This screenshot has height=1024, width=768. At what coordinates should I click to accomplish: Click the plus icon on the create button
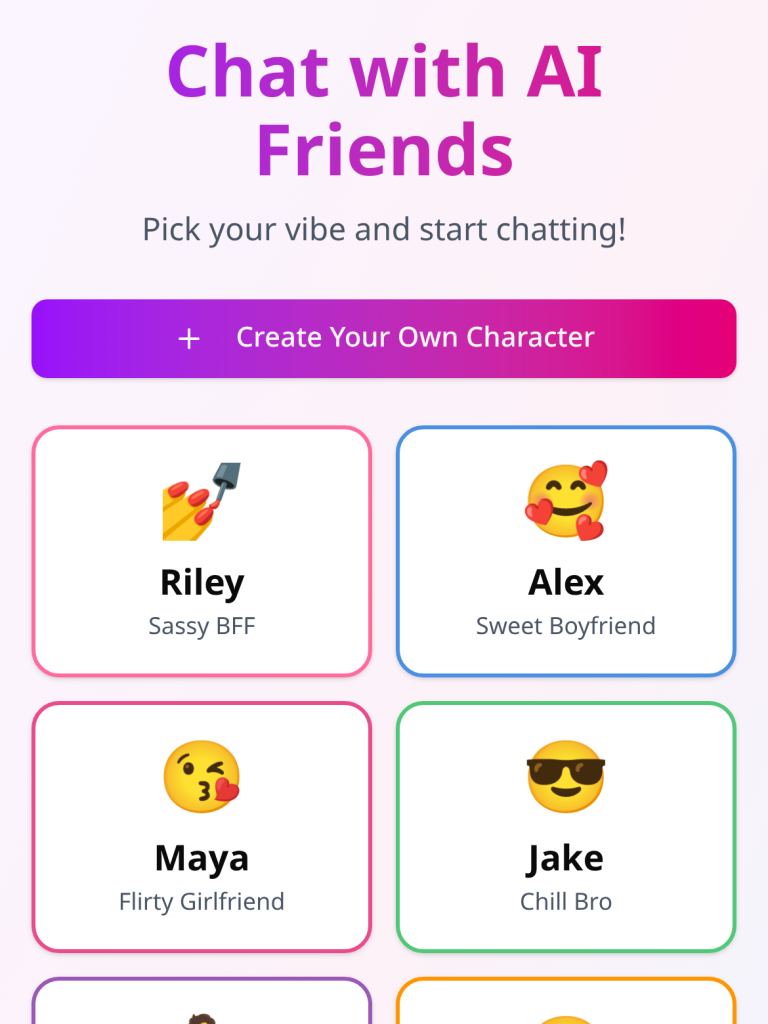point(187,339)
